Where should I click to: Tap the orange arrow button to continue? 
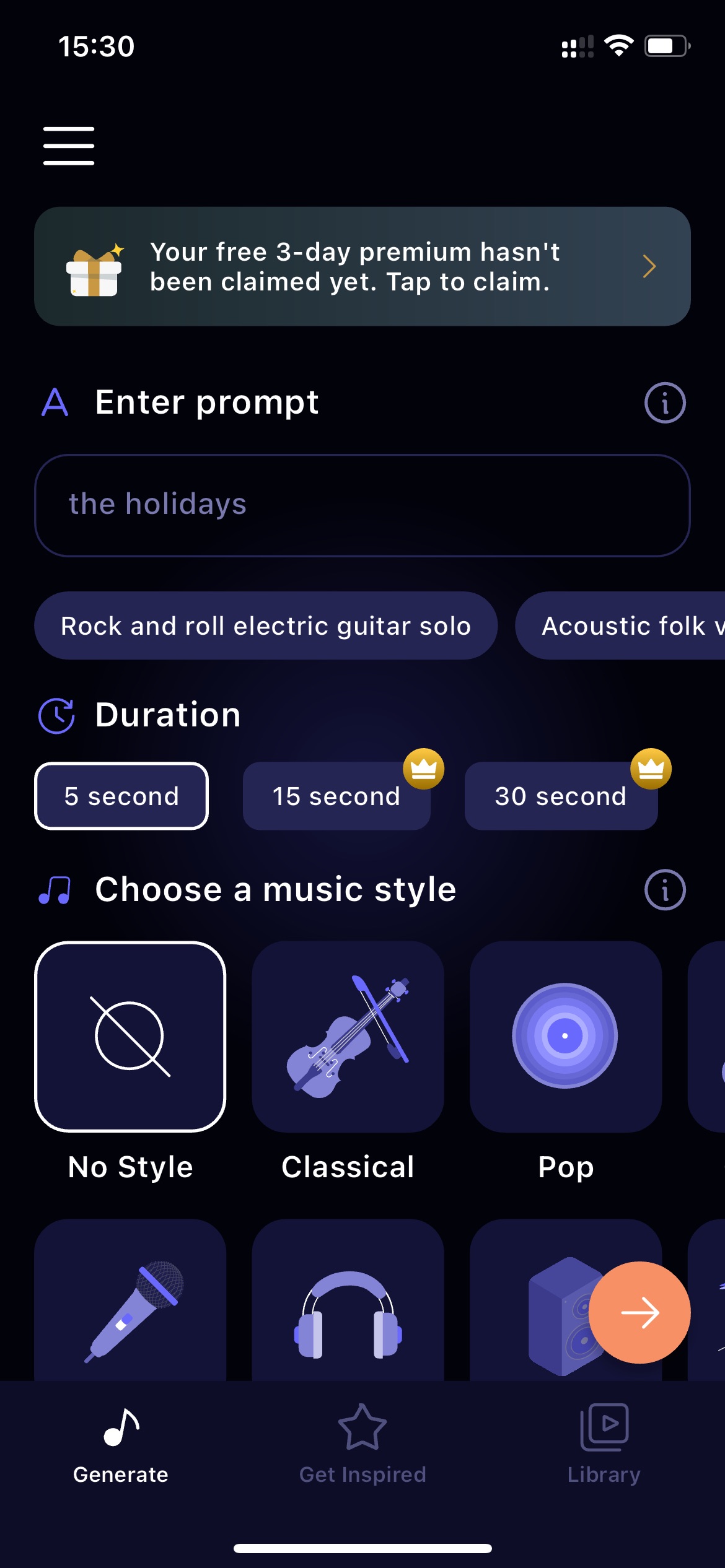pos(639,1312)
